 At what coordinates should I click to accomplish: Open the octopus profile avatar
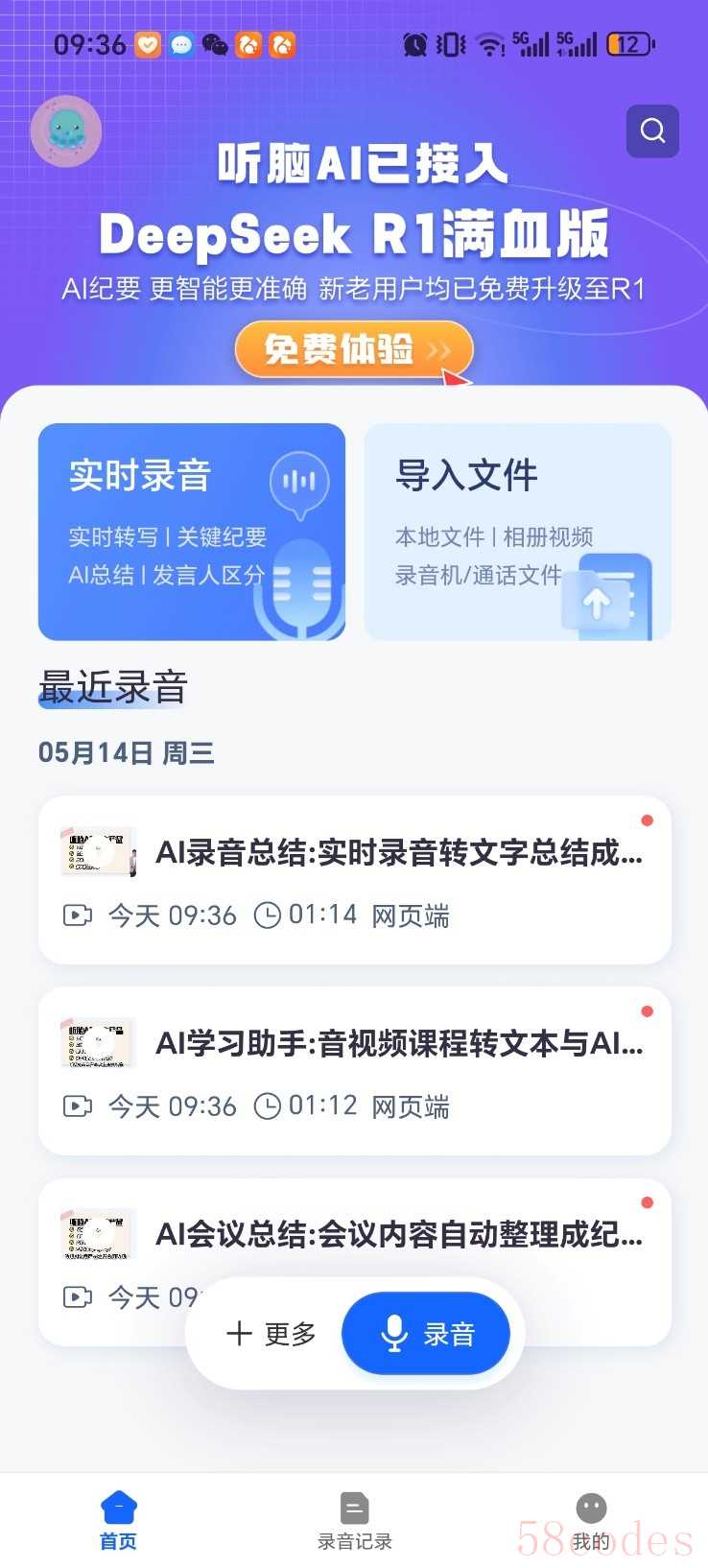coord(66,131)
